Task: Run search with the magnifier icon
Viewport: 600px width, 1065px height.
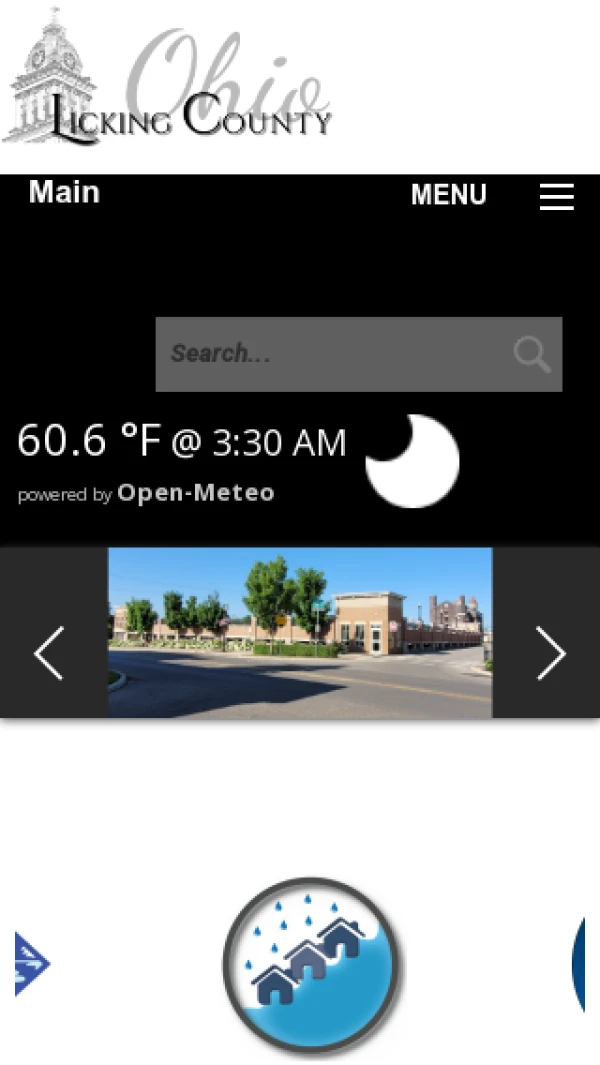Action: (532, 354)
